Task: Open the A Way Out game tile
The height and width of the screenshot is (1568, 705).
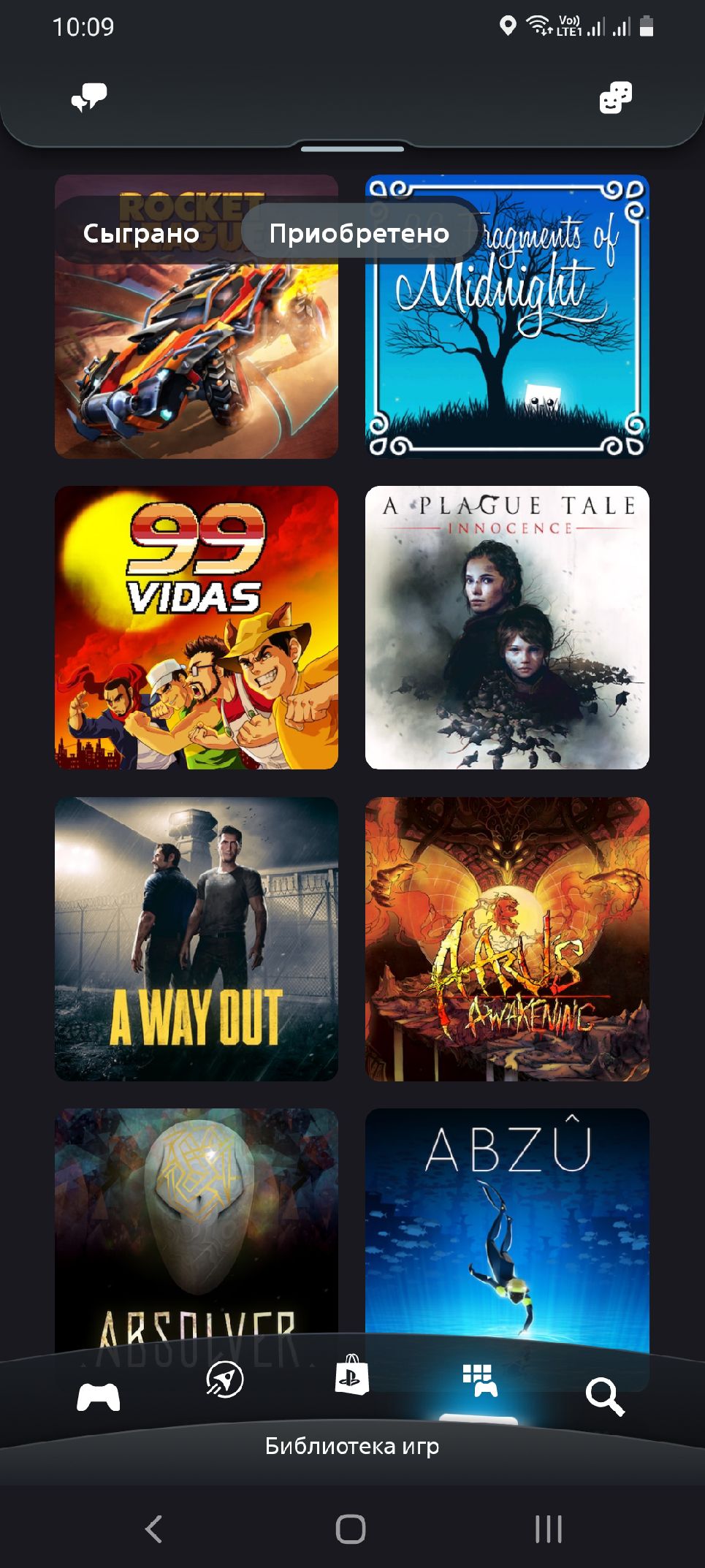Action: coord(197,939)
